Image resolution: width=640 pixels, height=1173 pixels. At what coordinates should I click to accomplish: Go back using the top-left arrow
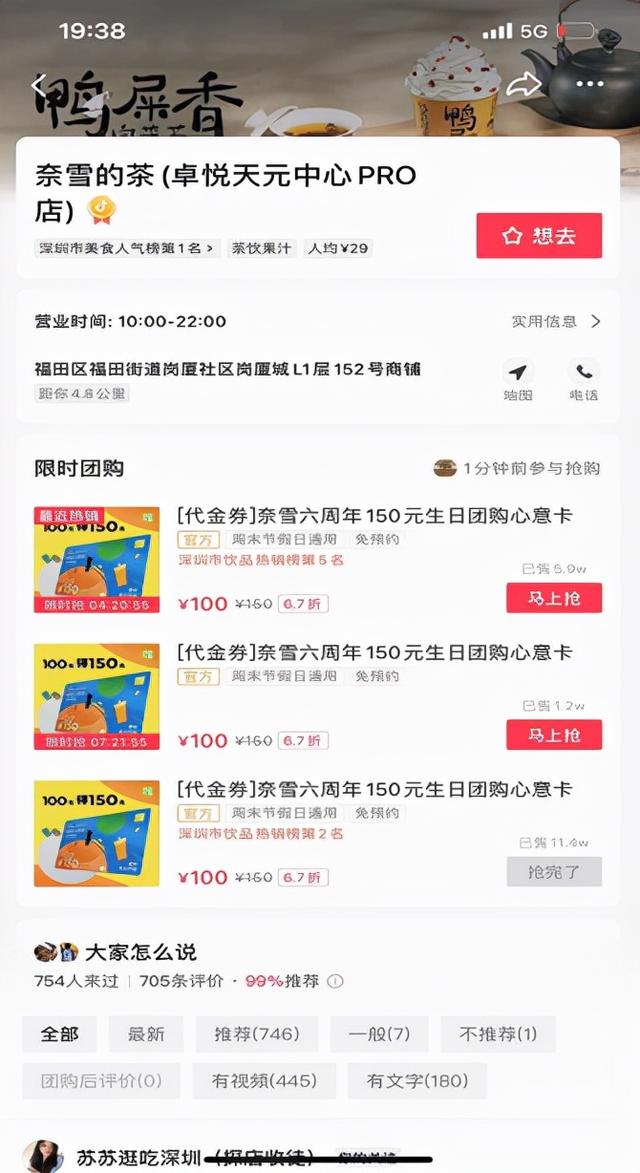tap(40, 86)
